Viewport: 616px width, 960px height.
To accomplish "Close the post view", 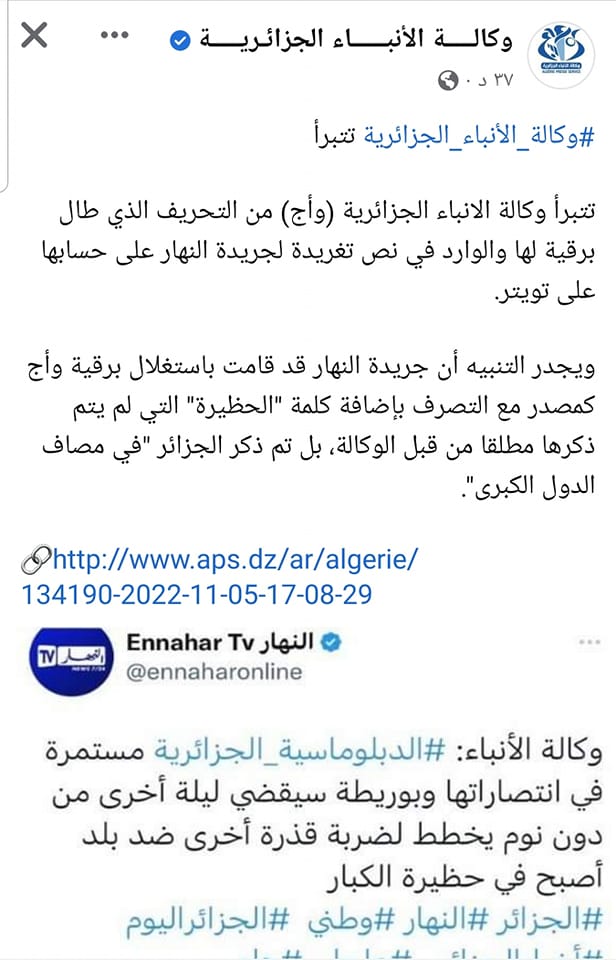I will point(34,37).
